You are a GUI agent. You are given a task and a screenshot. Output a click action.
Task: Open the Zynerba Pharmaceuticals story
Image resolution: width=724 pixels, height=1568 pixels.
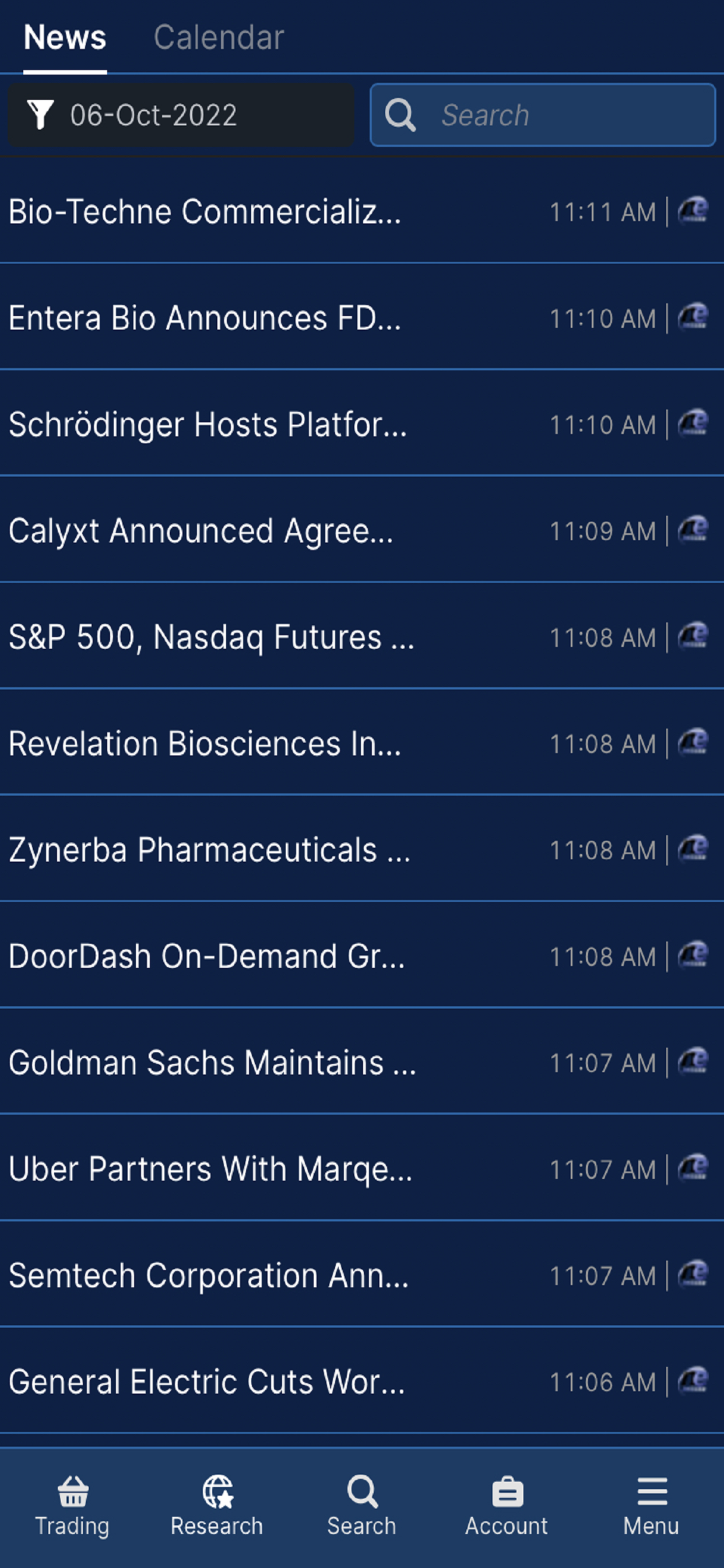362,850
